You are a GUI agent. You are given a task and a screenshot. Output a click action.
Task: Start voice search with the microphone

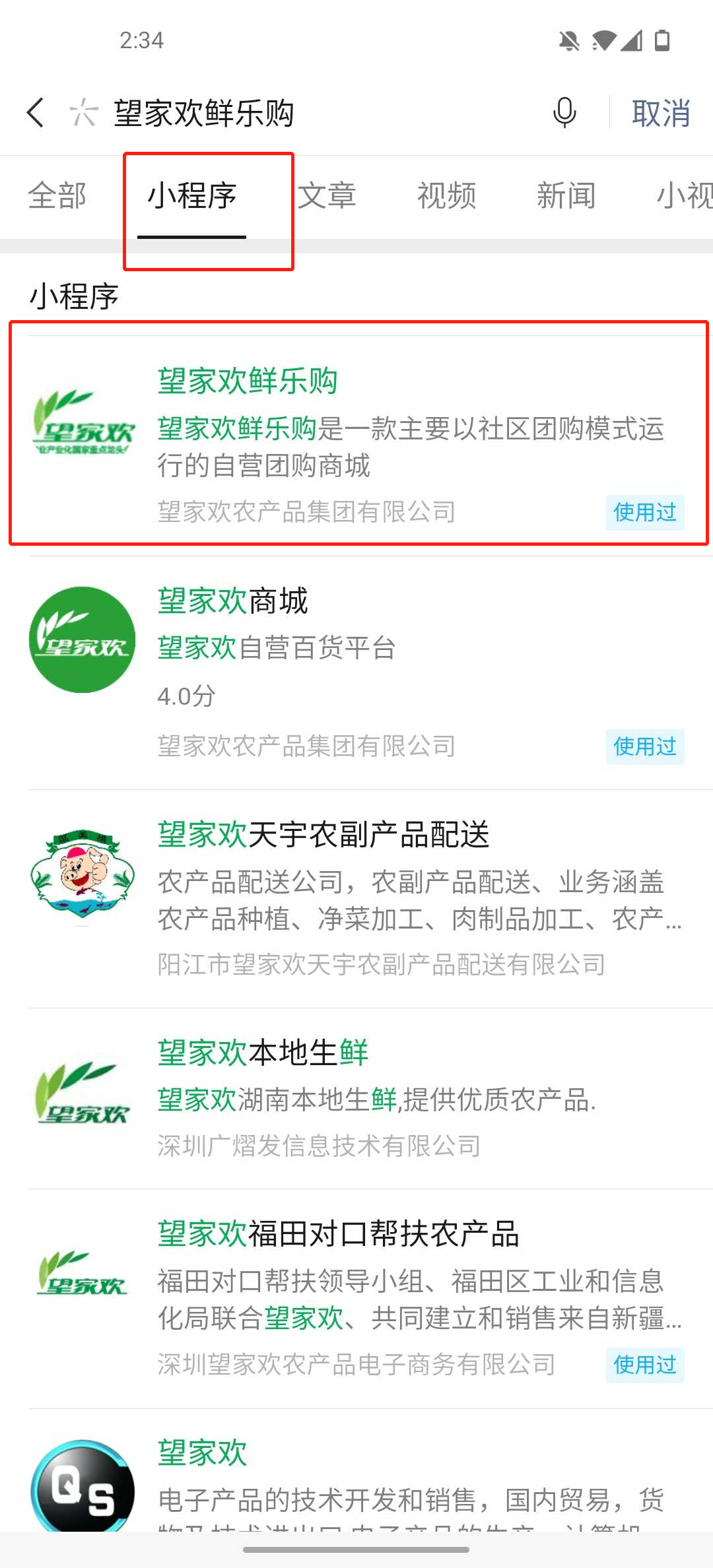(564, 112)
